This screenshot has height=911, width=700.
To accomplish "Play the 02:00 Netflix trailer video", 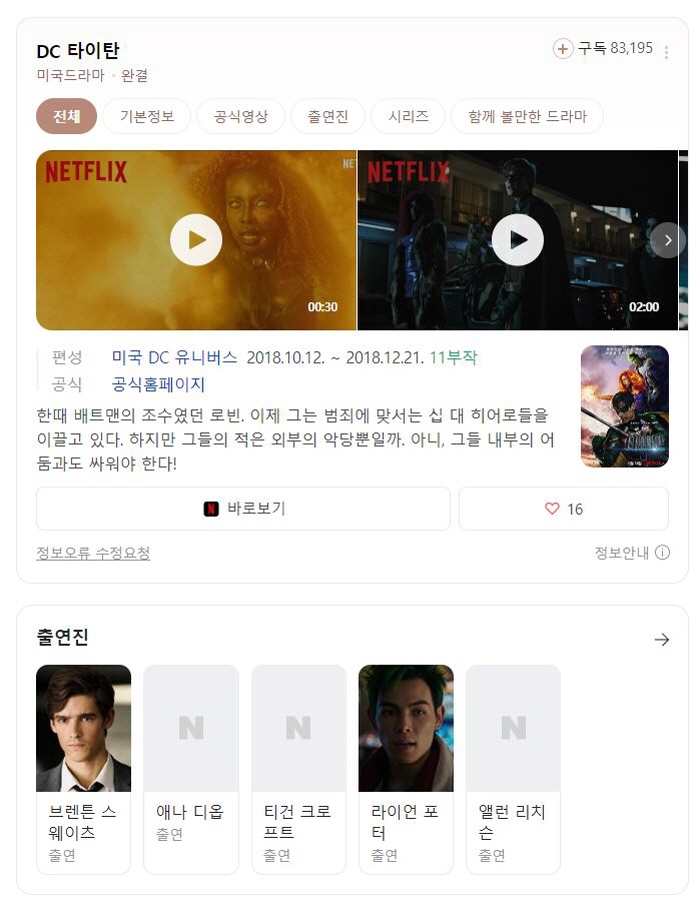I will (x=518, y=240).
